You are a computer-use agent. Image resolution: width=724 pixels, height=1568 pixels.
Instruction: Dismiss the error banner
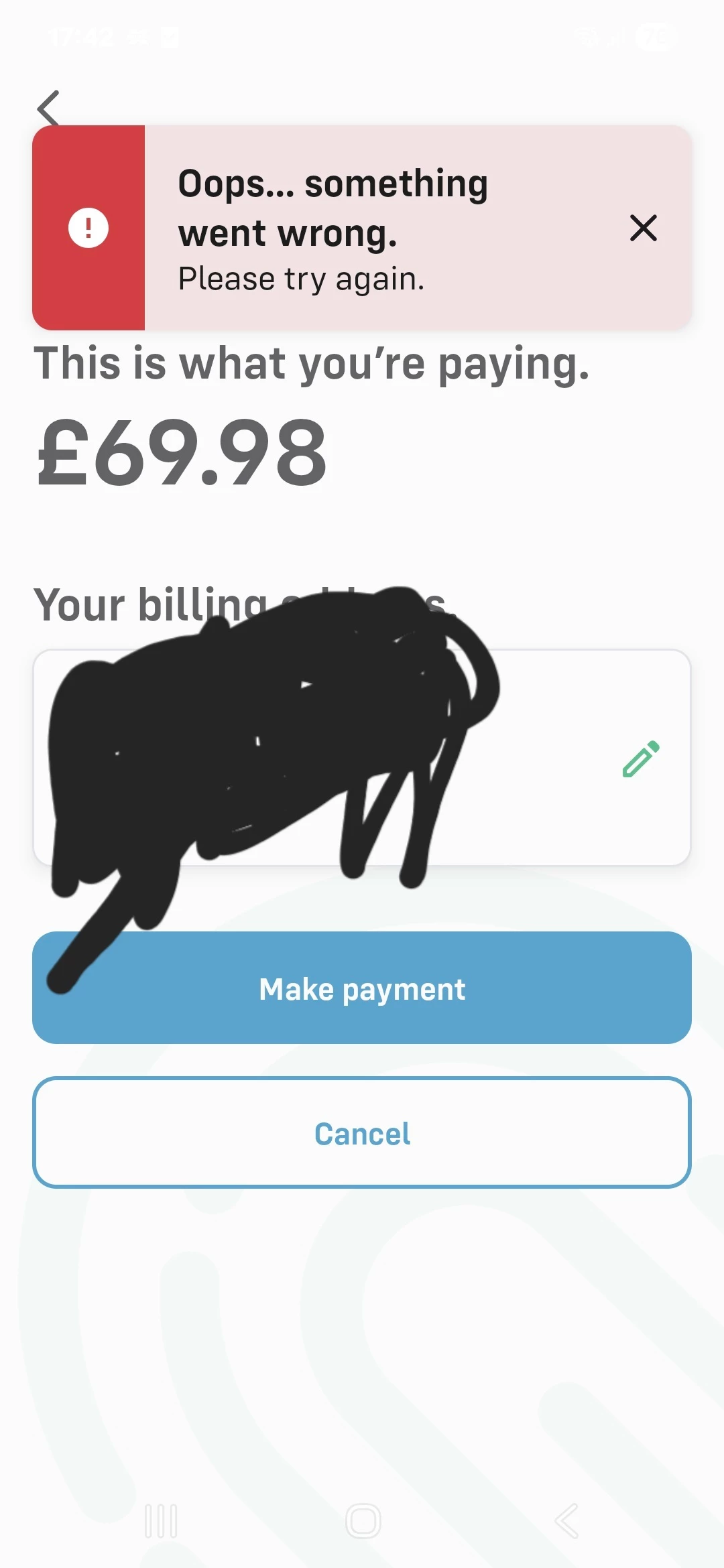pos(643,228)
